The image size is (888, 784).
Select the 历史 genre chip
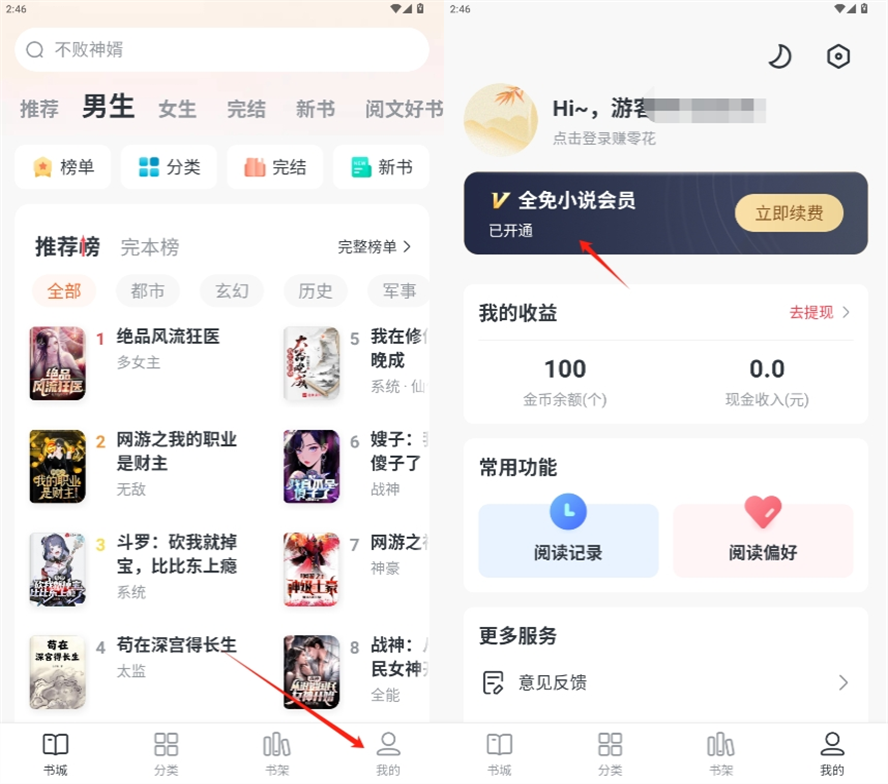tap(315, 291)
